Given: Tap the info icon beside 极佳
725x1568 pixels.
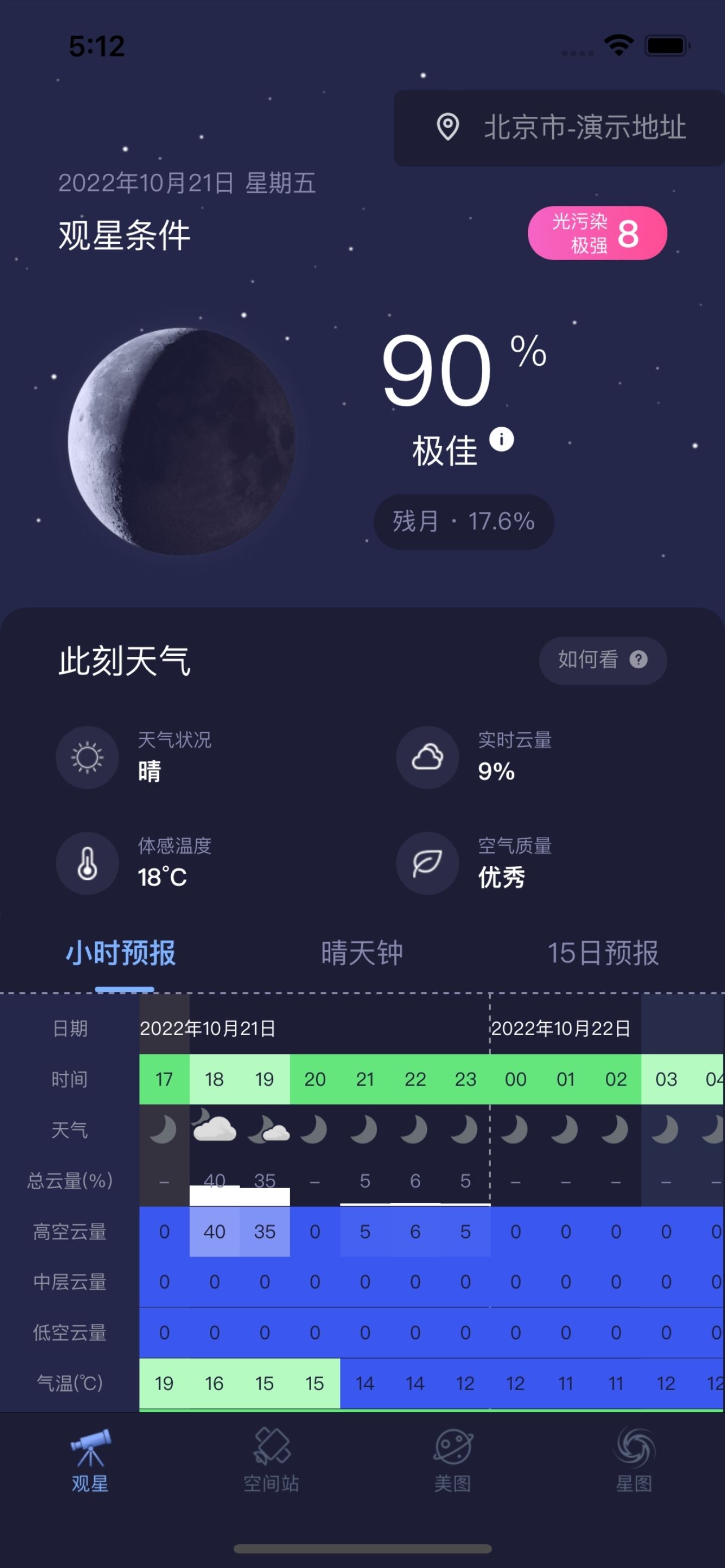Looking at the screenshot, I should pyautogui.click(x=501, y=440).
